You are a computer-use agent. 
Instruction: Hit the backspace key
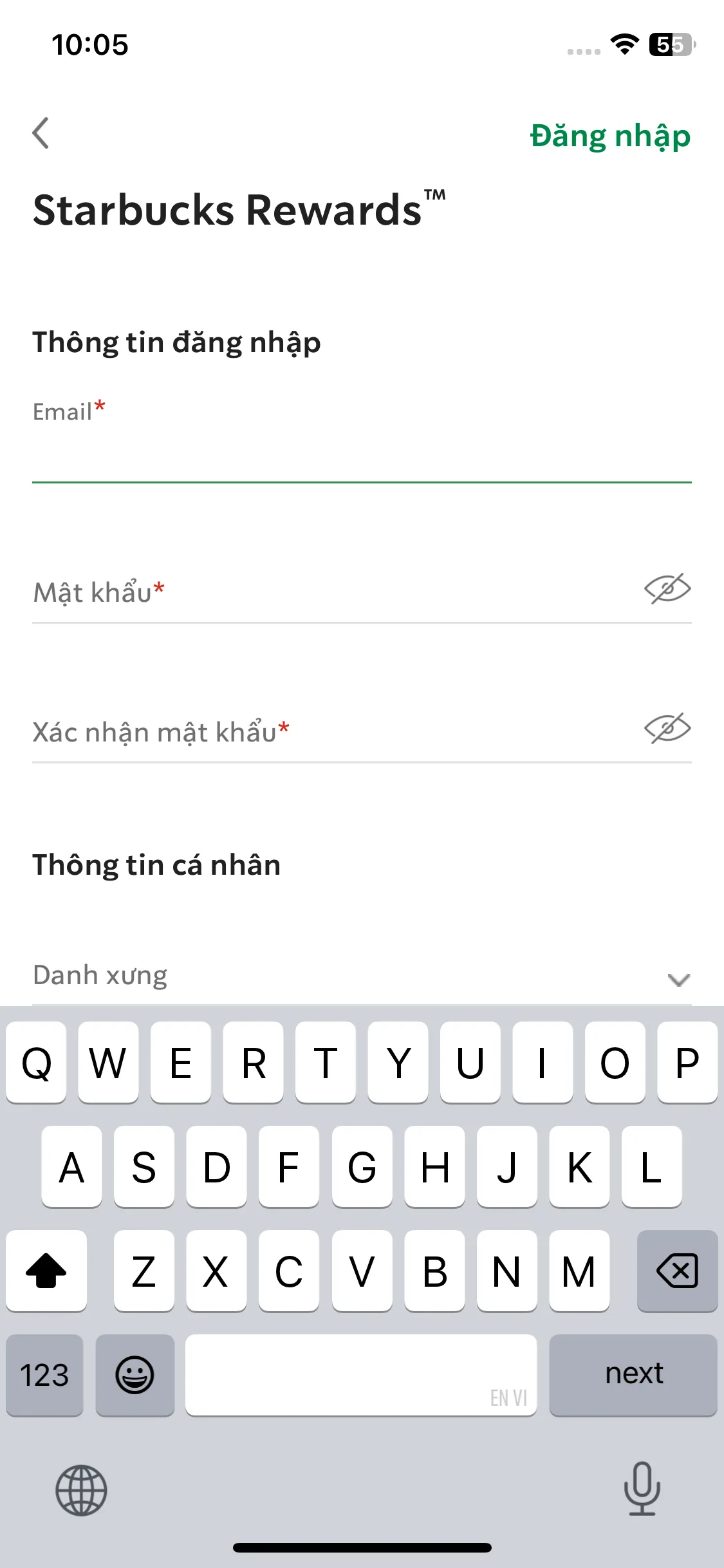(677, 1271)
